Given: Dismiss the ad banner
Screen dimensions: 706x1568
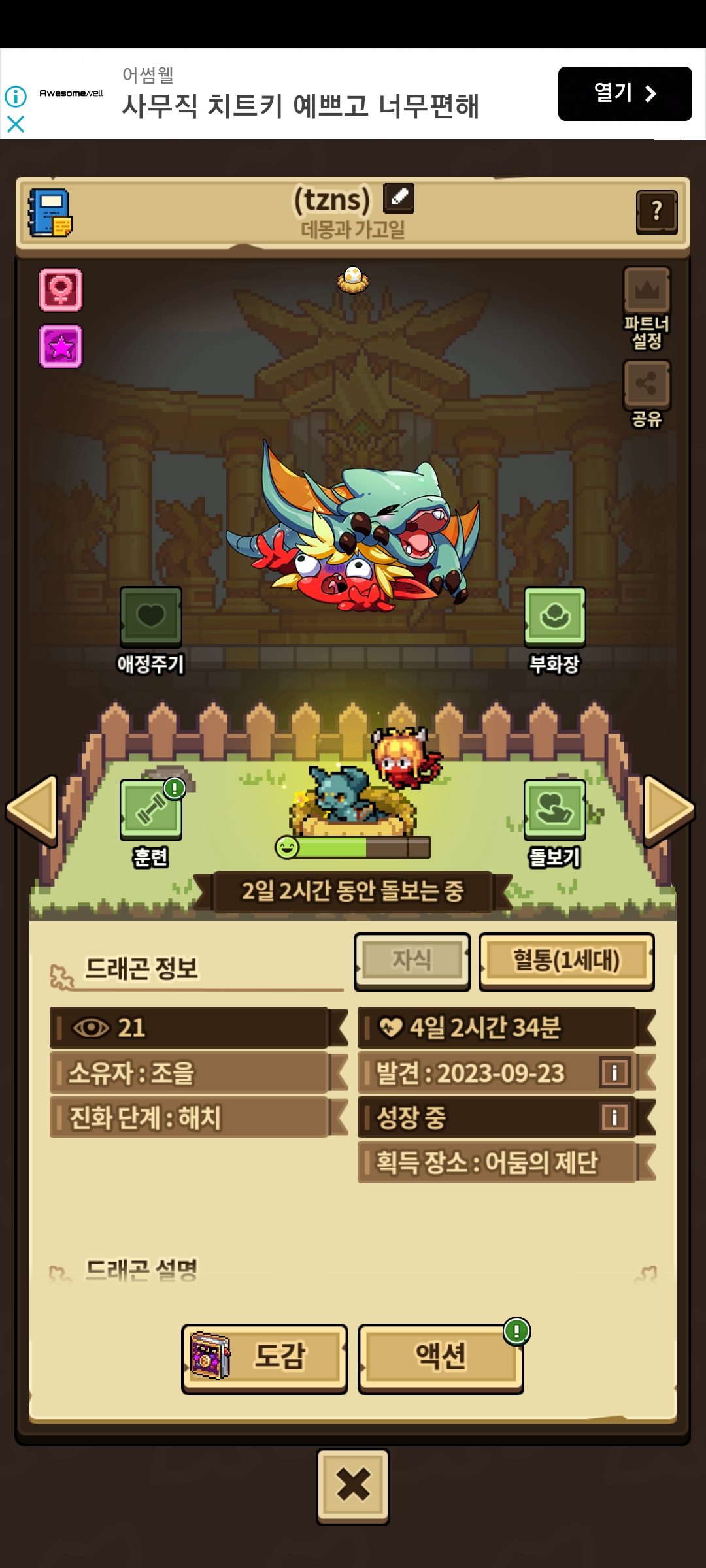Looking at the screenshot, I should [x=16, y=124].
